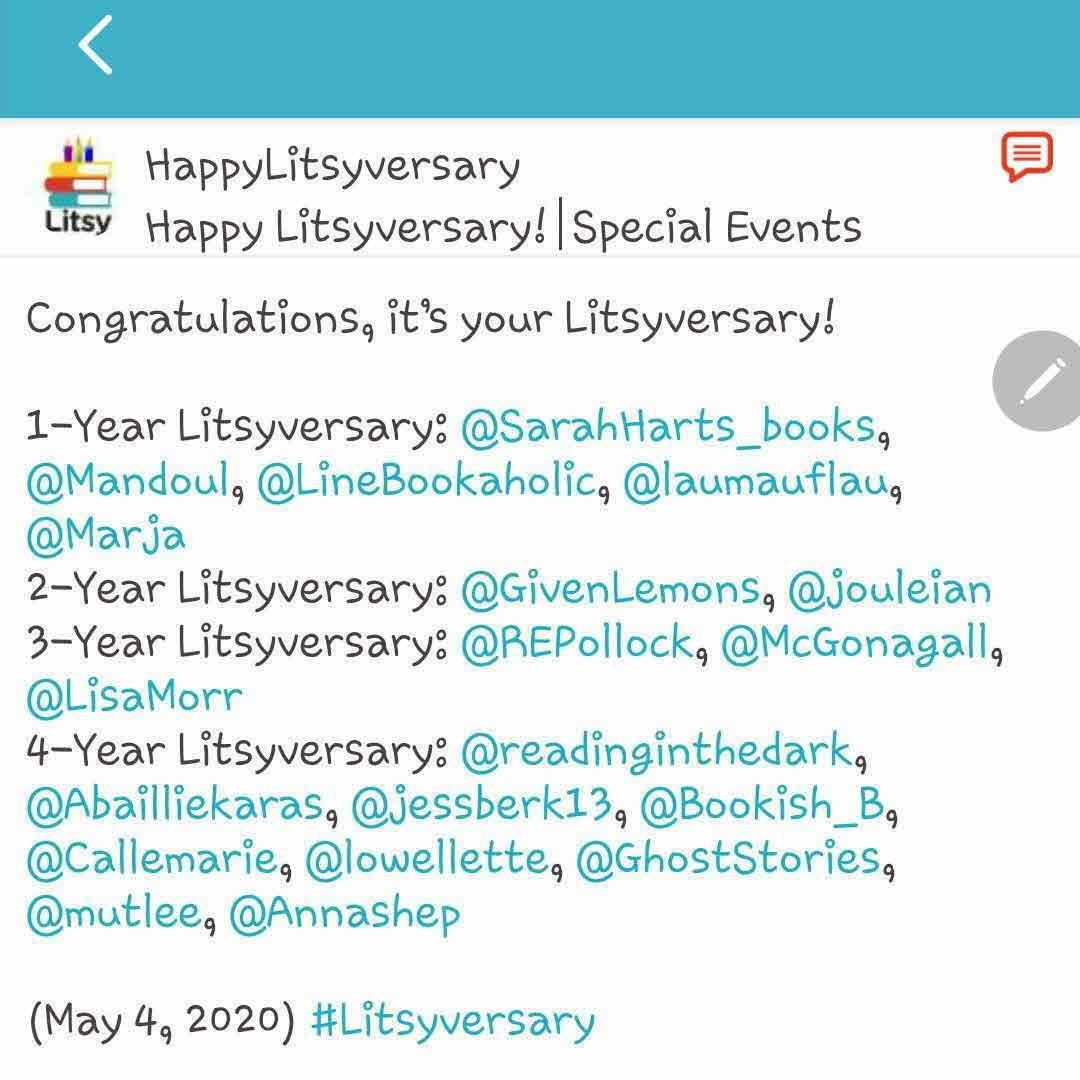
Task: View @readinginthedark's profile
Action: [x=657, y=751]
